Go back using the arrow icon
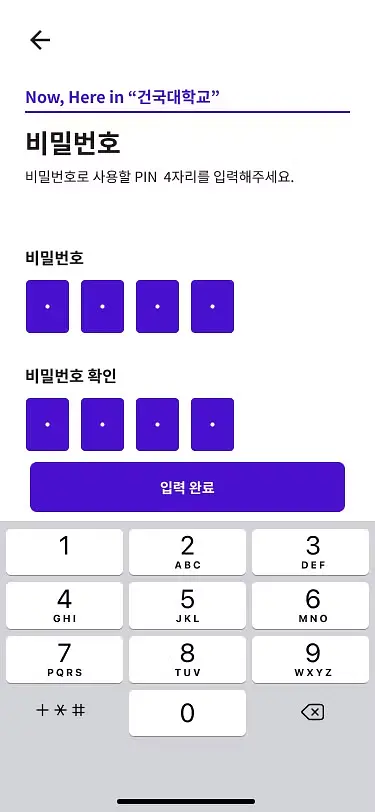375x812 pixels. (x=40, y=40)
